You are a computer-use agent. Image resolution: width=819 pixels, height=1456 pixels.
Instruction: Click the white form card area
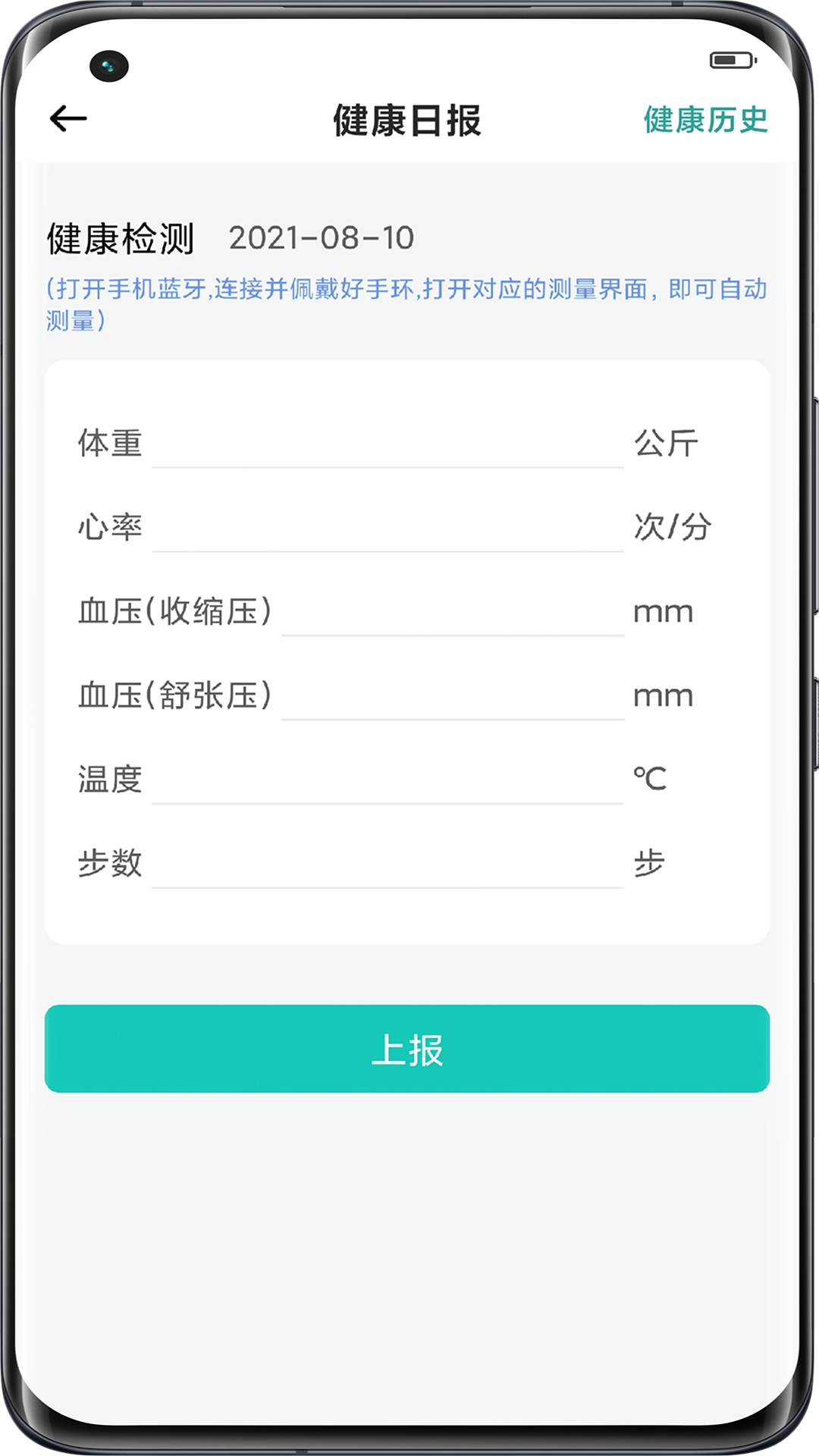[409, 940]
